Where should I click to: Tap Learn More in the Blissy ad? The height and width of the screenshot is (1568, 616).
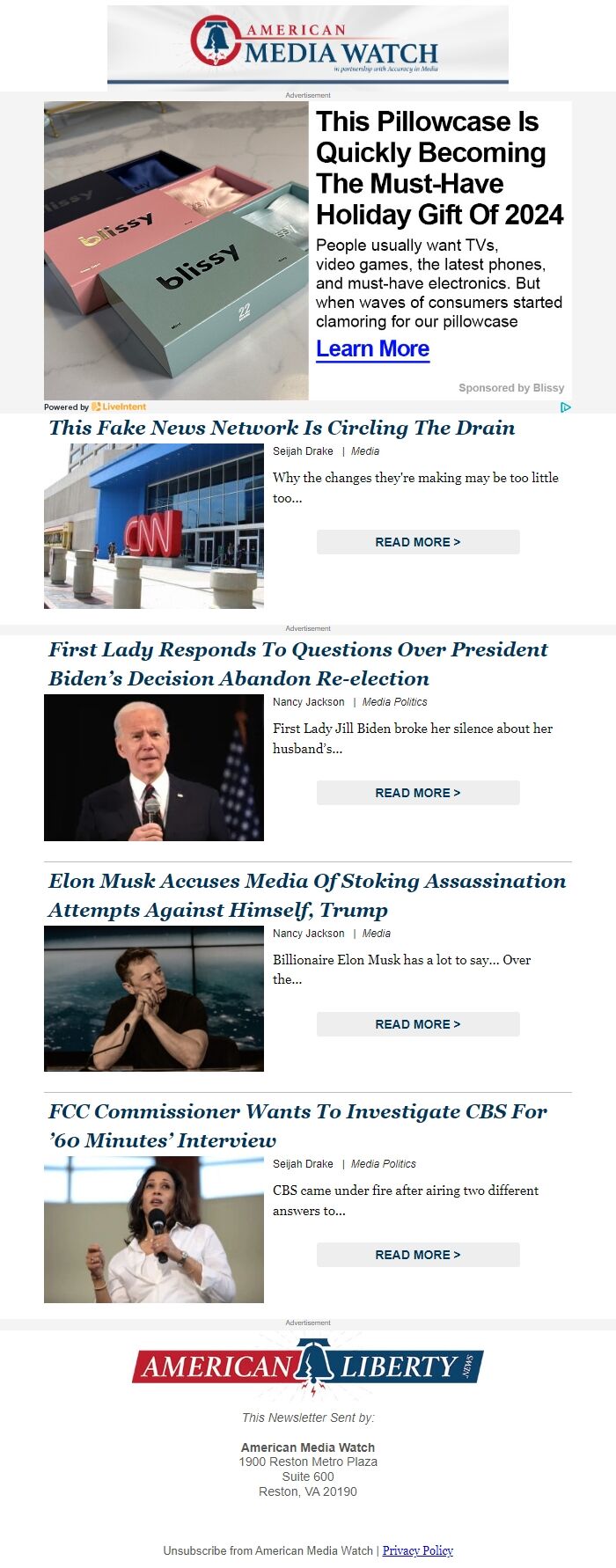coord(372,349)
